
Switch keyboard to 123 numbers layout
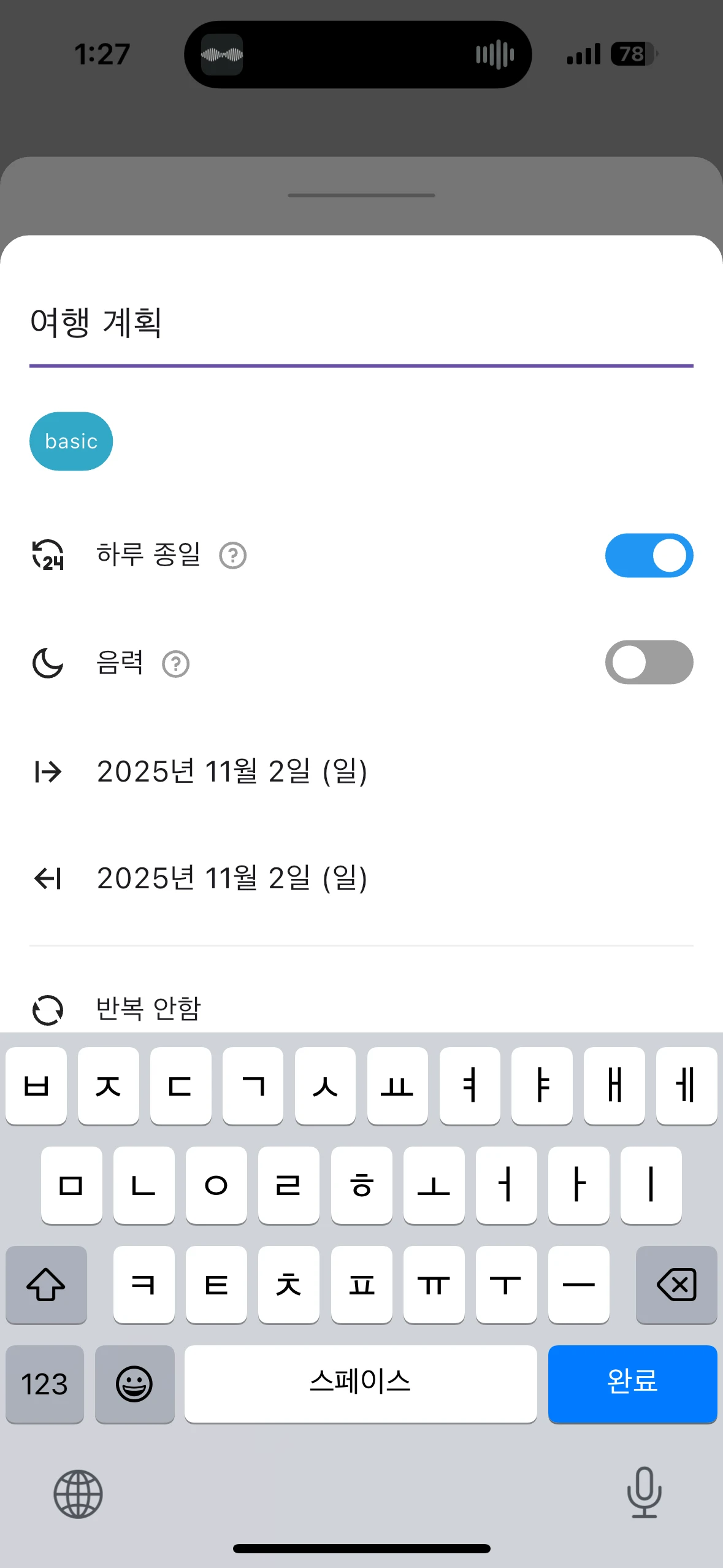(x=45, y=1384)
